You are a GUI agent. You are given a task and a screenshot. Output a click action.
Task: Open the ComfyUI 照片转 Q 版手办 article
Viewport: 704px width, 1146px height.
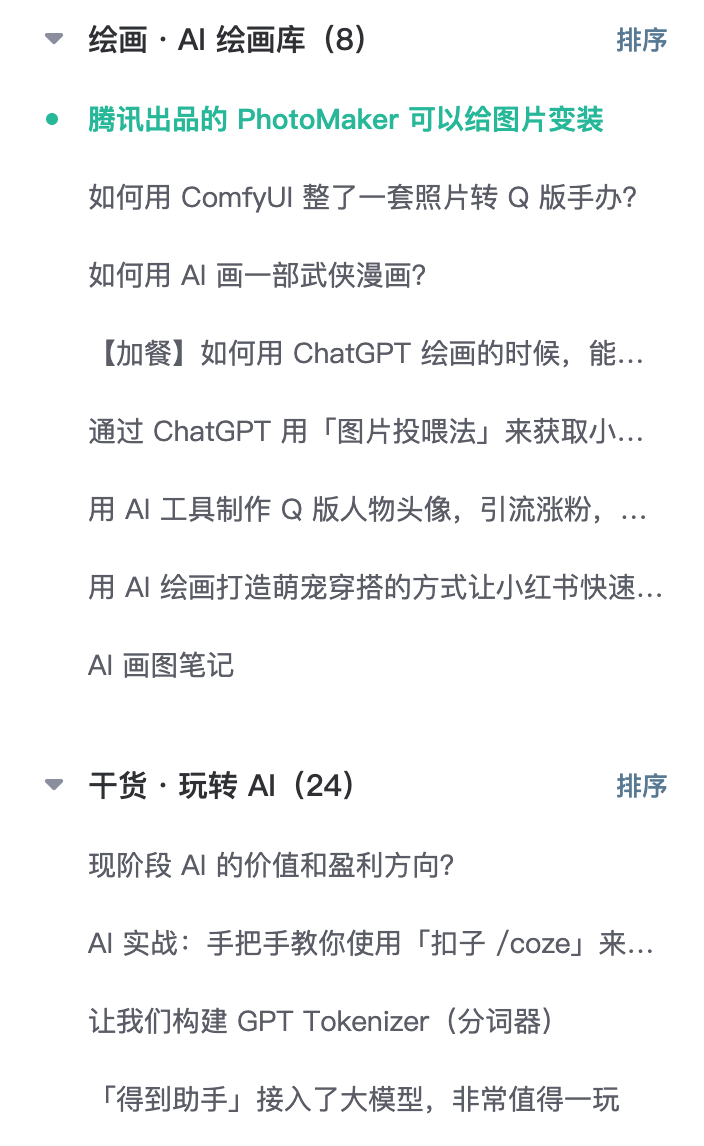click(x=363, y=198)
